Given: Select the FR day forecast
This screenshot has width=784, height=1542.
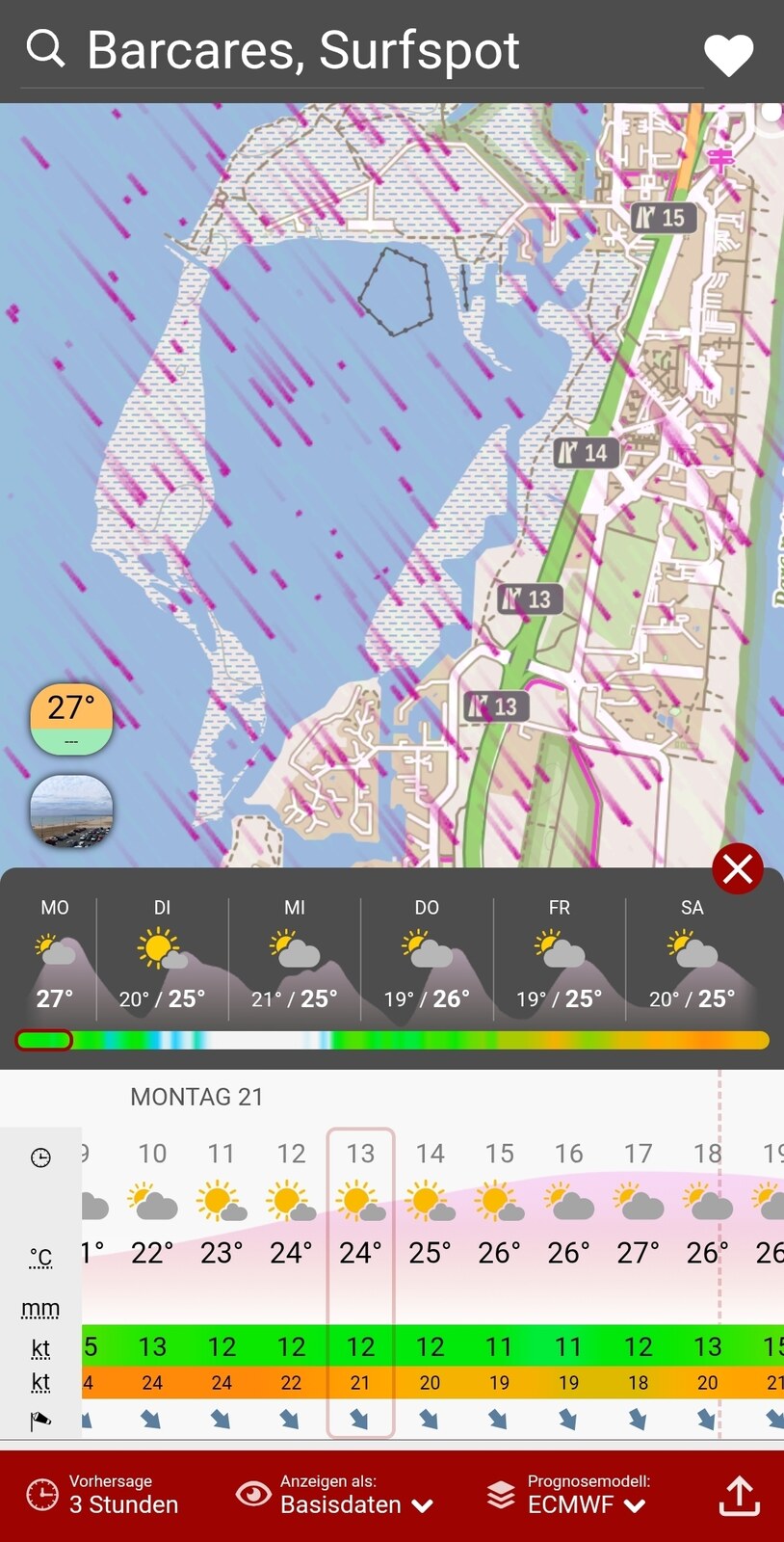Looking at the screenshot, I should point(560,959).
